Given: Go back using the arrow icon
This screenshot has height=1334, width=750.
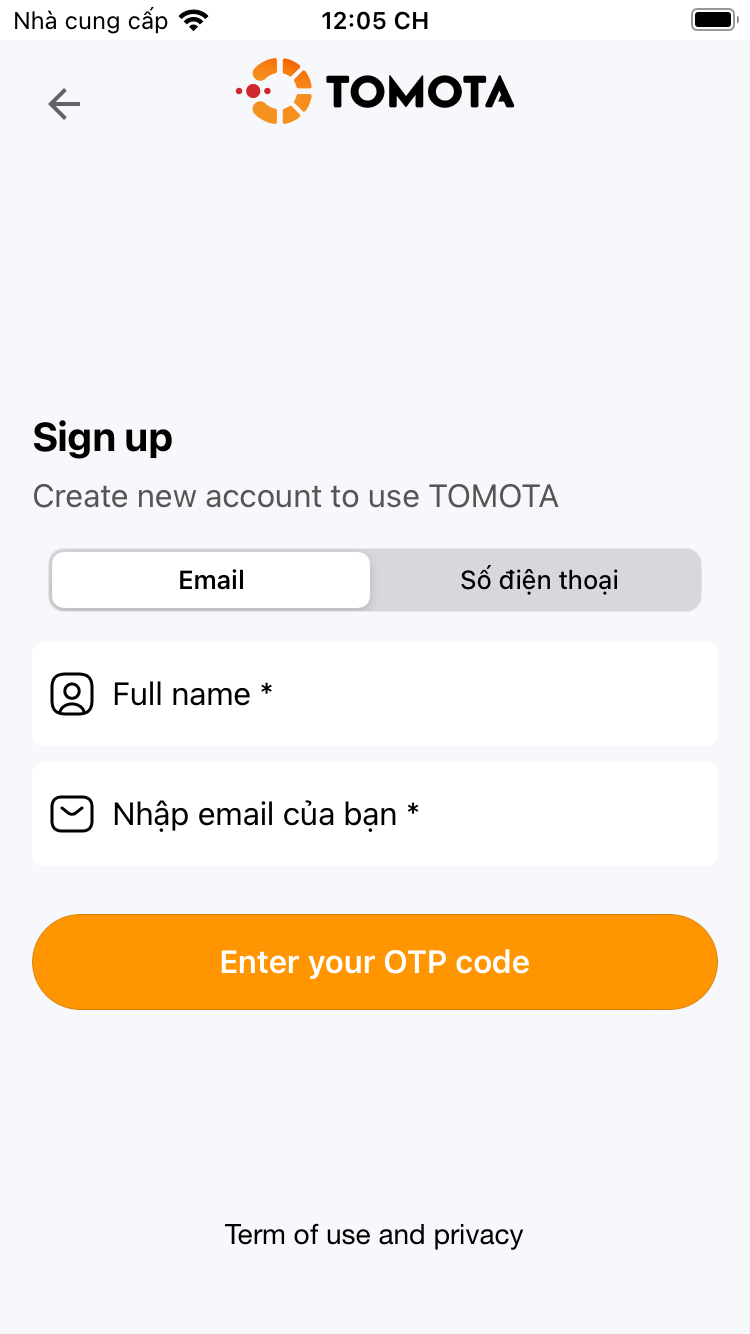Looking at the screenshot, I should 64,104.
